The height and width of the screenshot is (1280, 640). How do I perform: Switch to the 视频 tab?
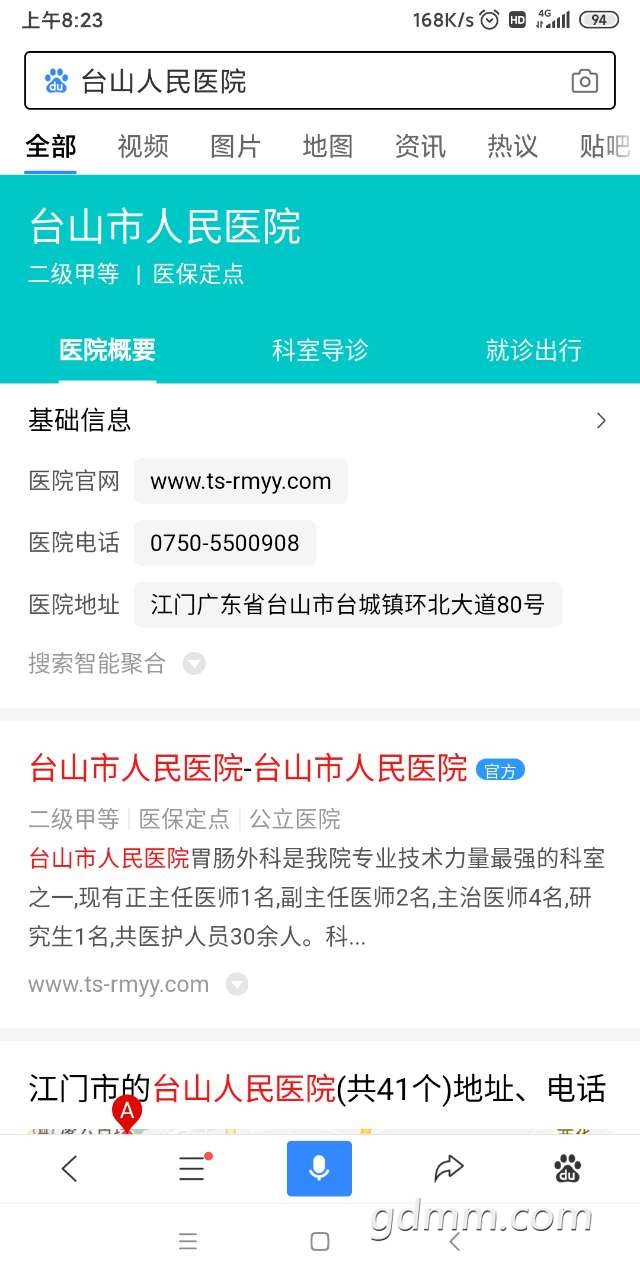coord(143,146)
